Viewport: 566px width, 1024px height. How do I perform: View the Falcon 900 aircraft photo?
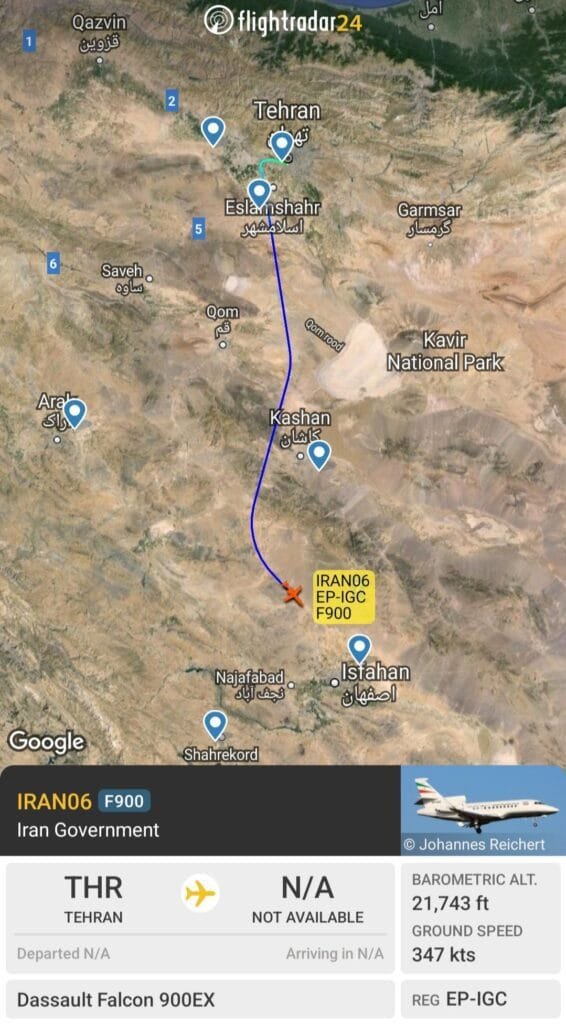coord(483,810)
